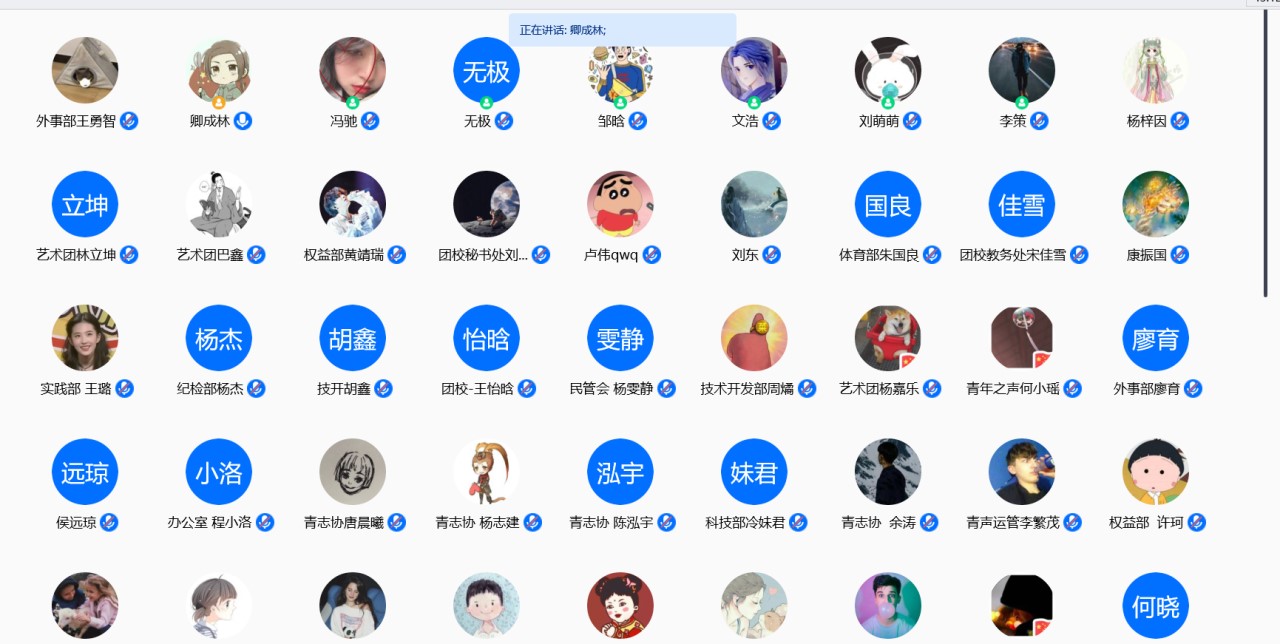This screenshot has width=1280, height=644.
Task: Select participant 外事部王勇智
Action: (85, 70)
